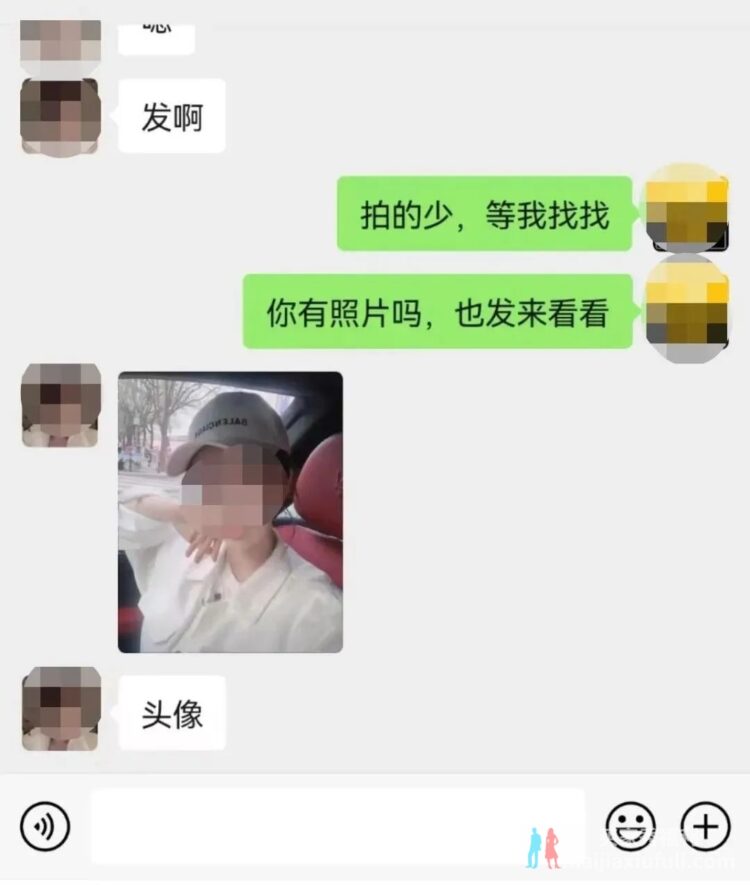Open the received photo in chat
The height and width of the screenshot is (885, 750).
tap(230, 512)
